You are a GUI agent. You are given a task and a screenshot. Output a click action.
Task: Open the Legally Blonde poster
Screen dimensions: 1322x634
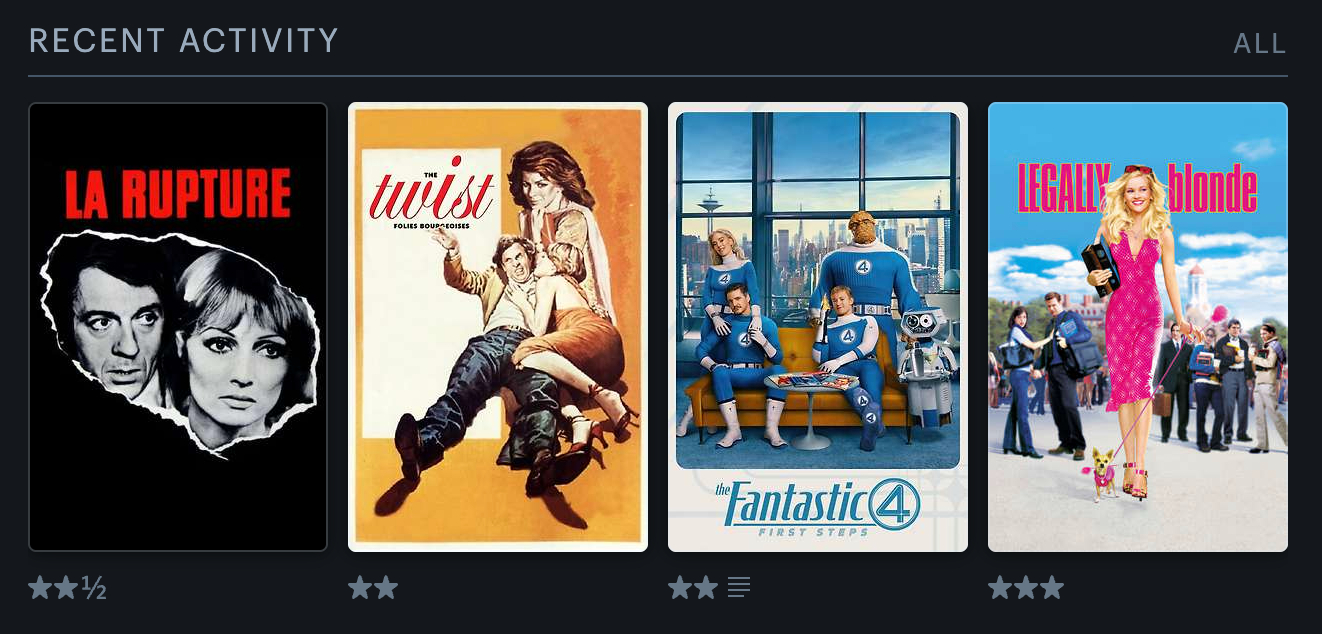1138,327
